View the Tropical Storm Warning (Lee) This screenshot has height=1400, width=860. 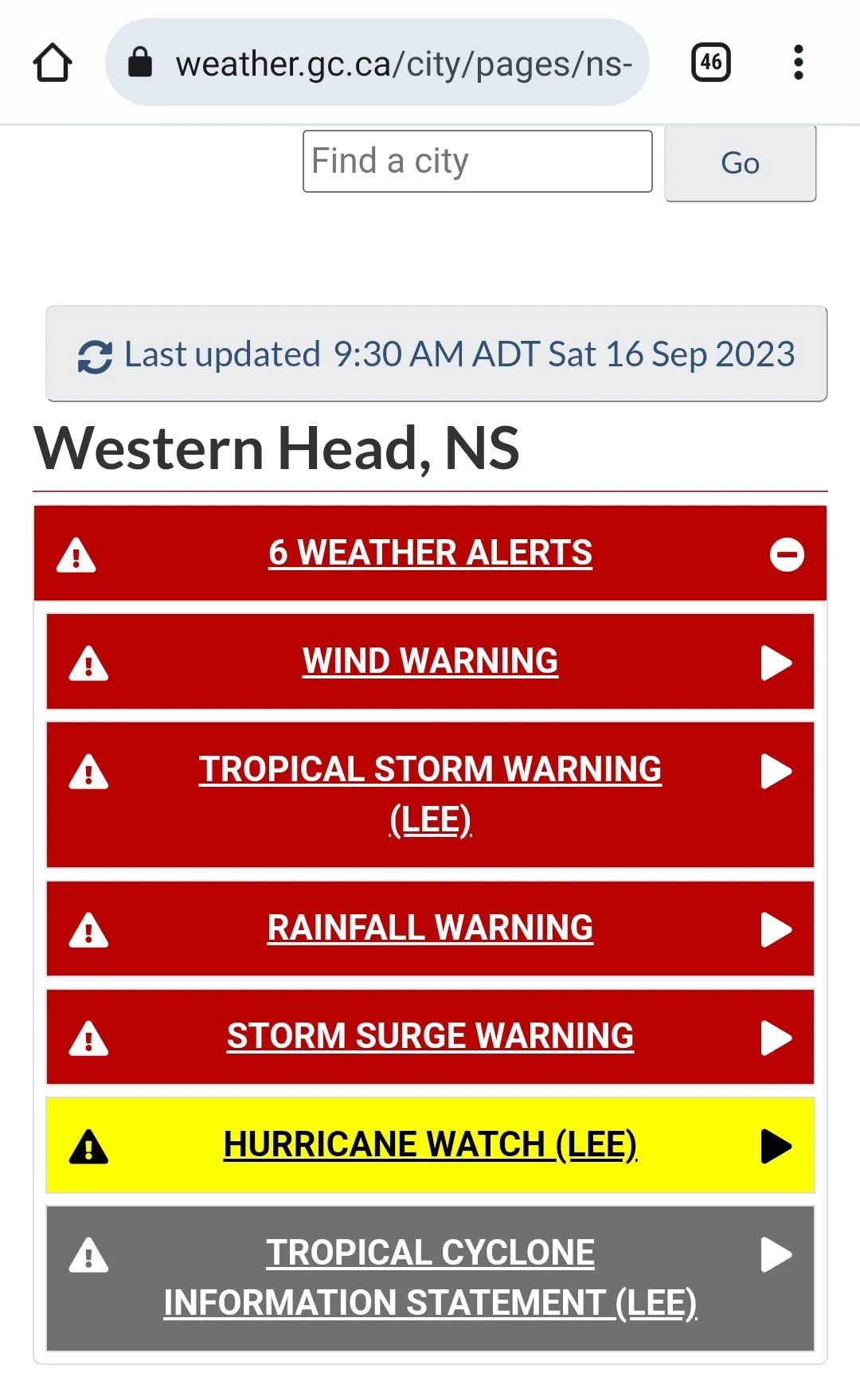(430, 795)
